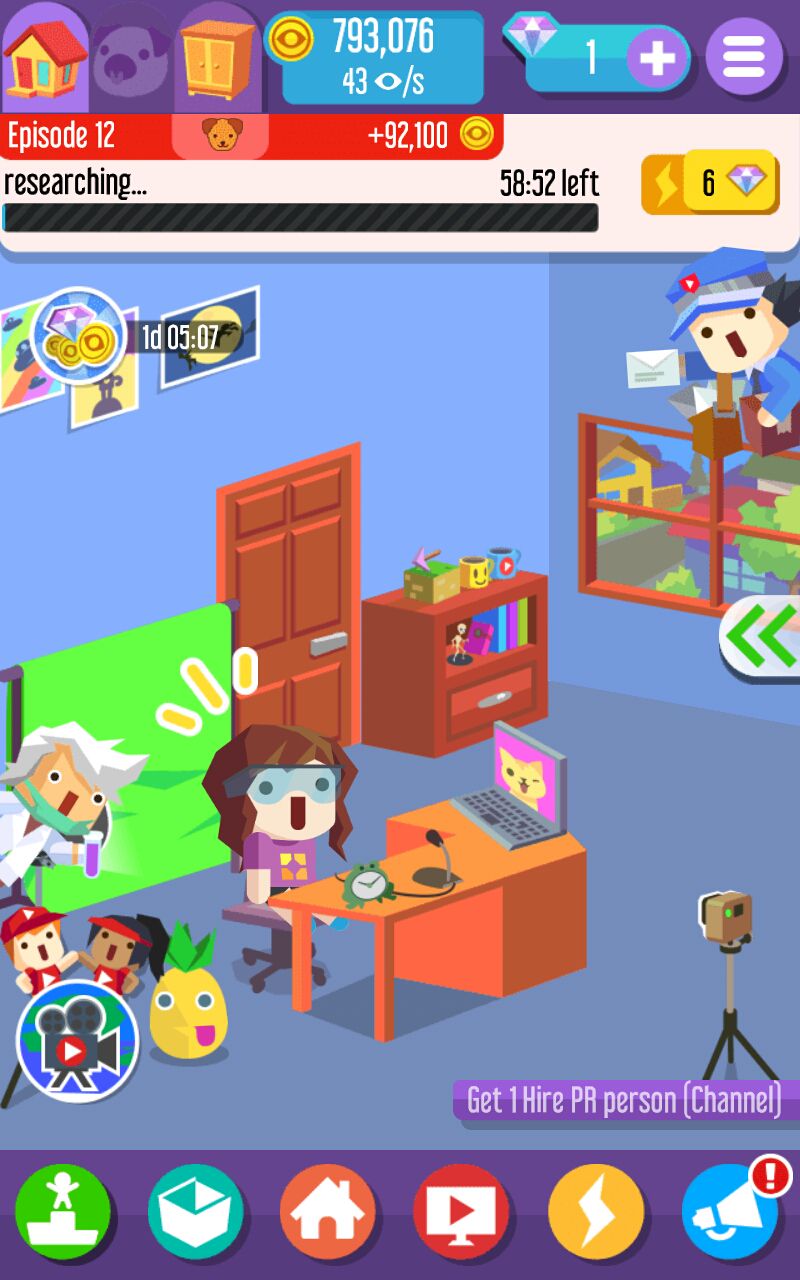The height and width of the screenshot is (1280, 800).
Task: Open the video camera recording button
Action: point(78,1040)
